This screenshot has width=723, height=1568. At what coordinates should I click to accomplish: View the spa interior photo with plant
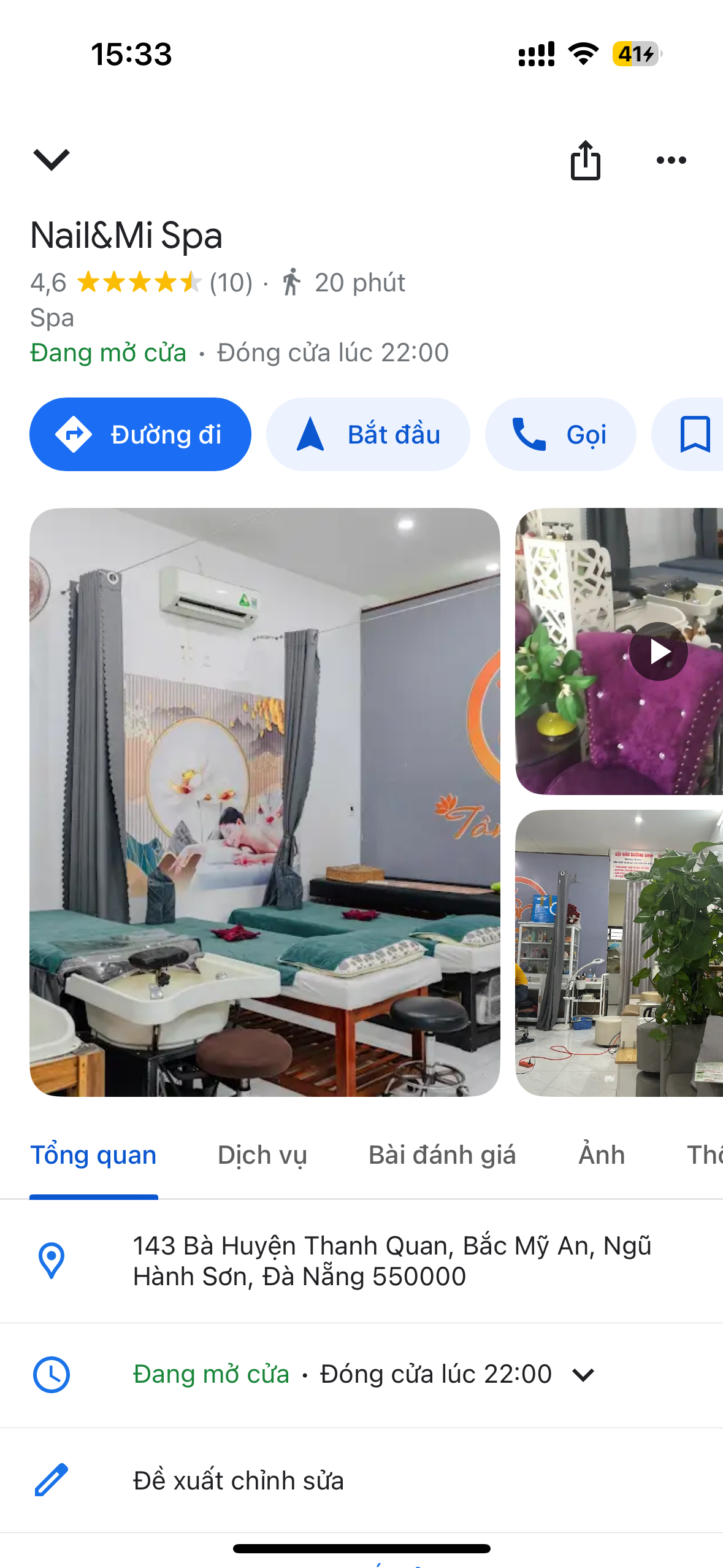click(619, 952)
